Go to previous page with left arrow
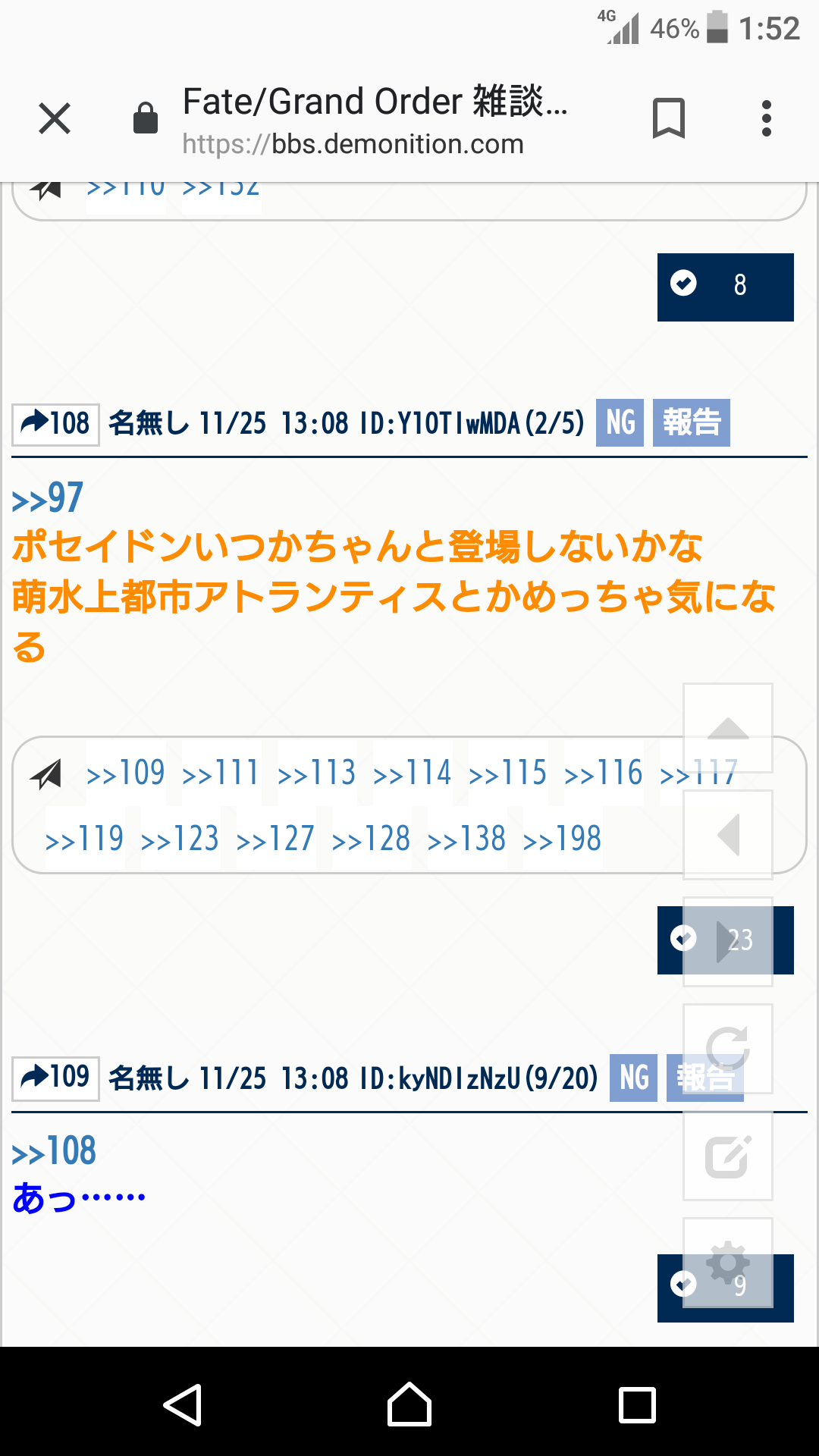The image size is (819, 1456). point(728,835)
